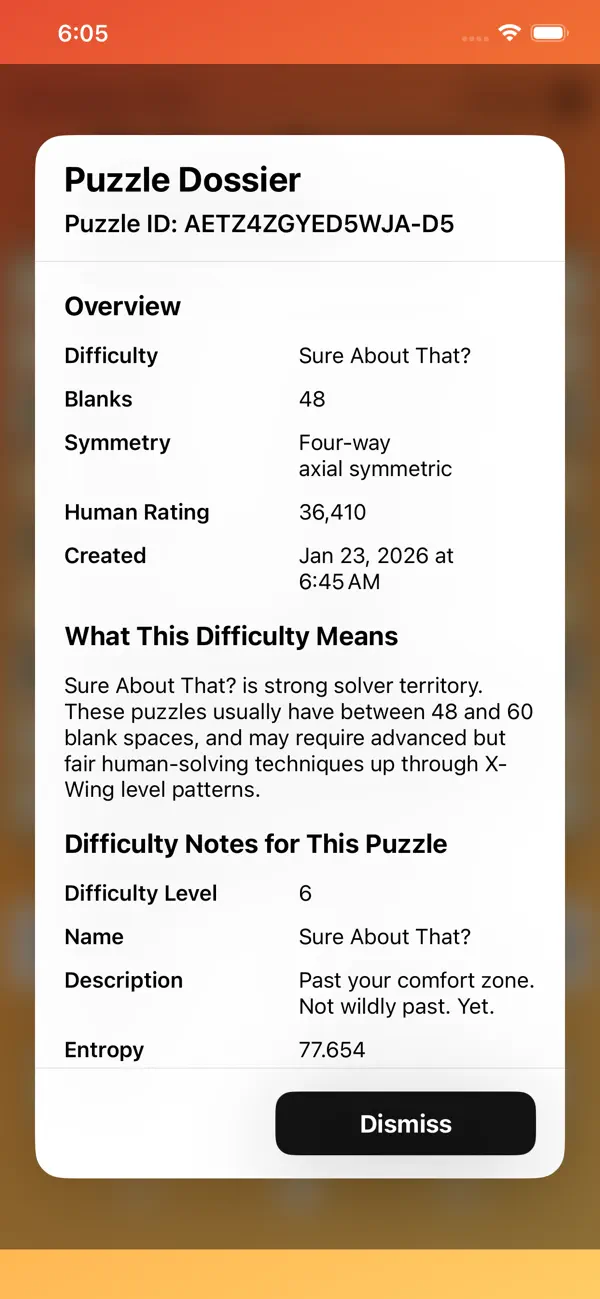The width and height of the screenshot is (600, 1299).
Task: Dismiss the Puzzle Dossier dialog
Action: [405, 1123]
